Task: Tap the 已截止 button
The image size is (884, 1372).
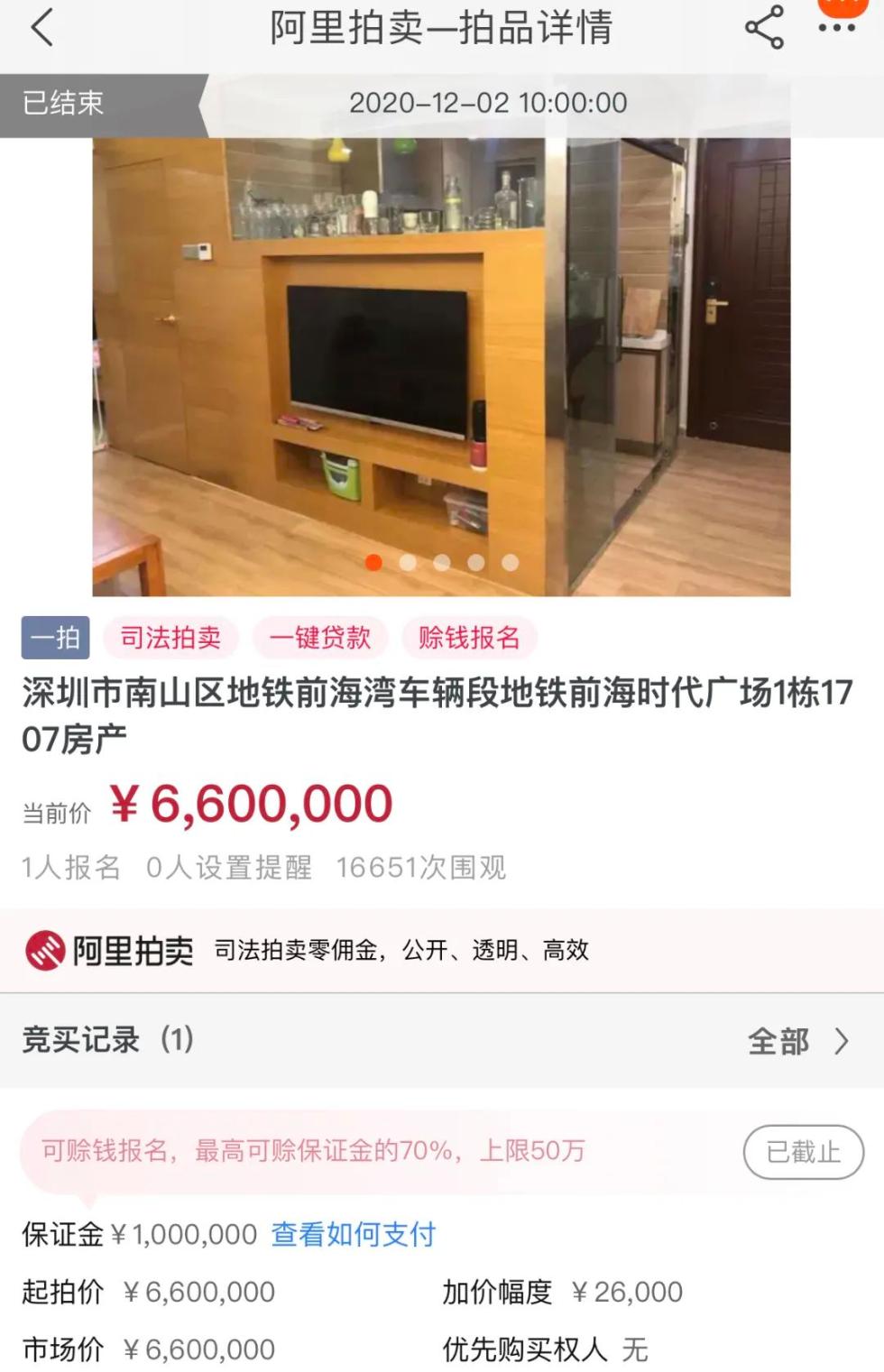Action: coord(803,1152)
